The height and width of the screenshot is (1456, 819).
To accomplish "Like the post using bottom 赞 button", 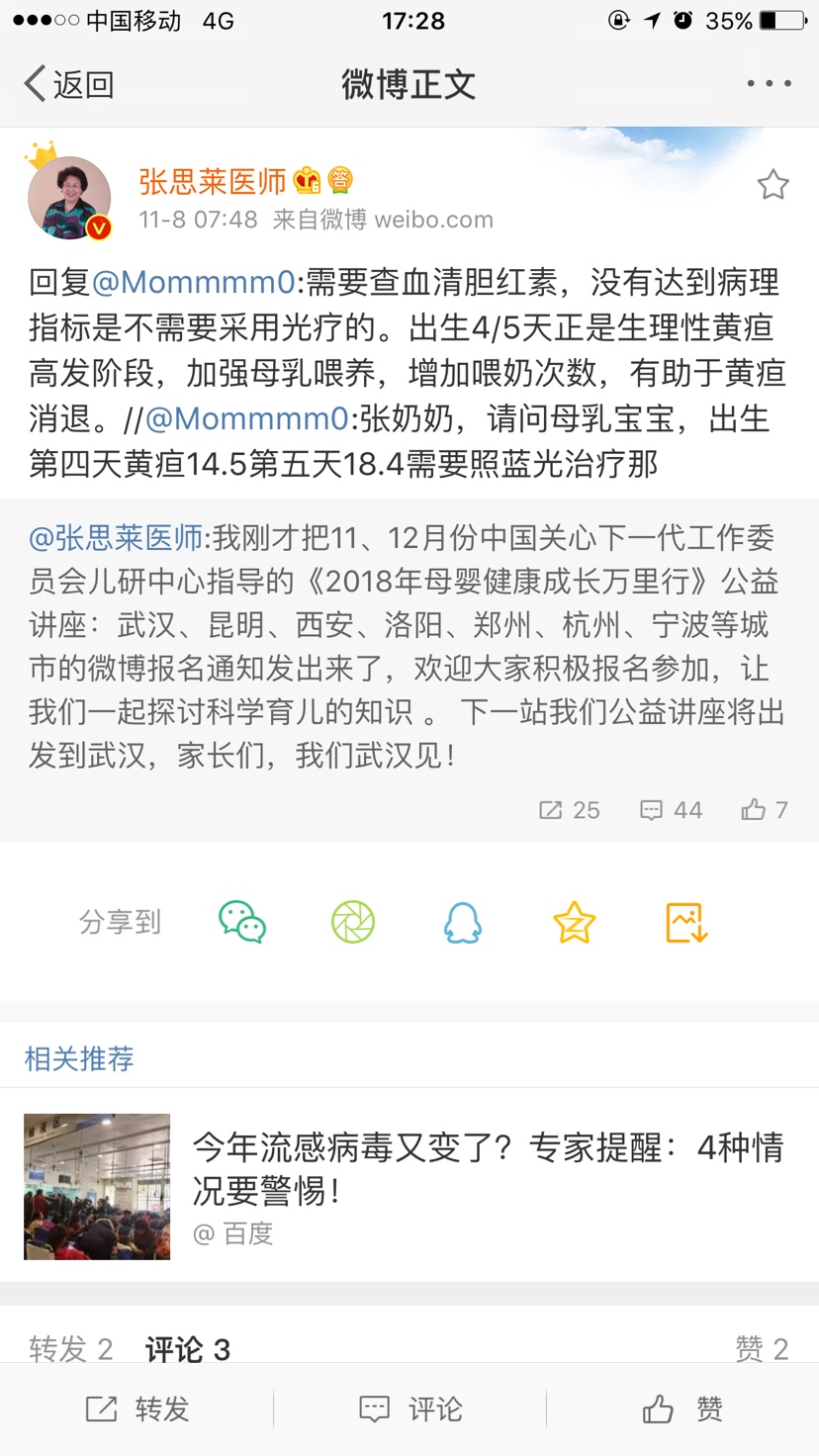I will [682, 1409].
